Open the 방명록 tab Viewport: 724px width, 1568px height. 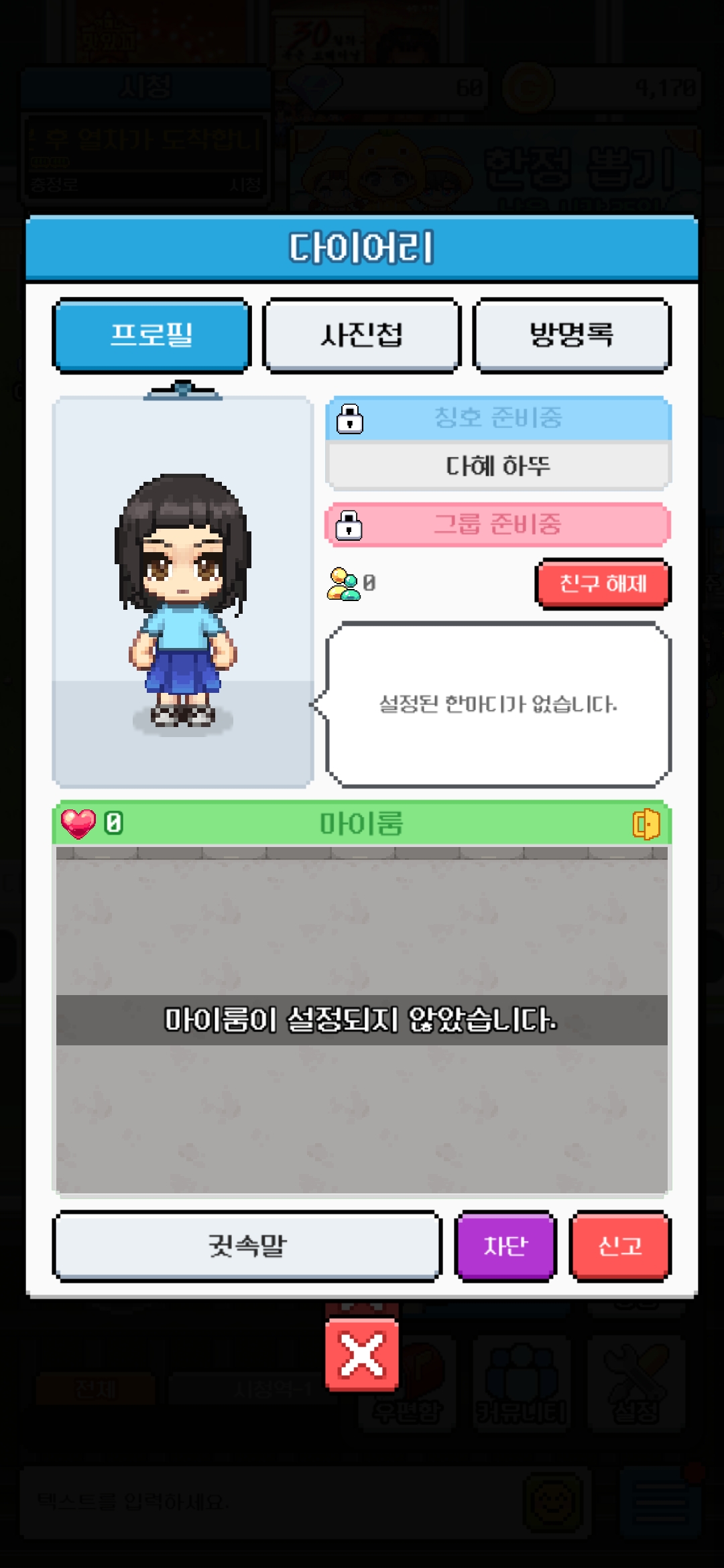pyautogui.click(x=571, y=335)
